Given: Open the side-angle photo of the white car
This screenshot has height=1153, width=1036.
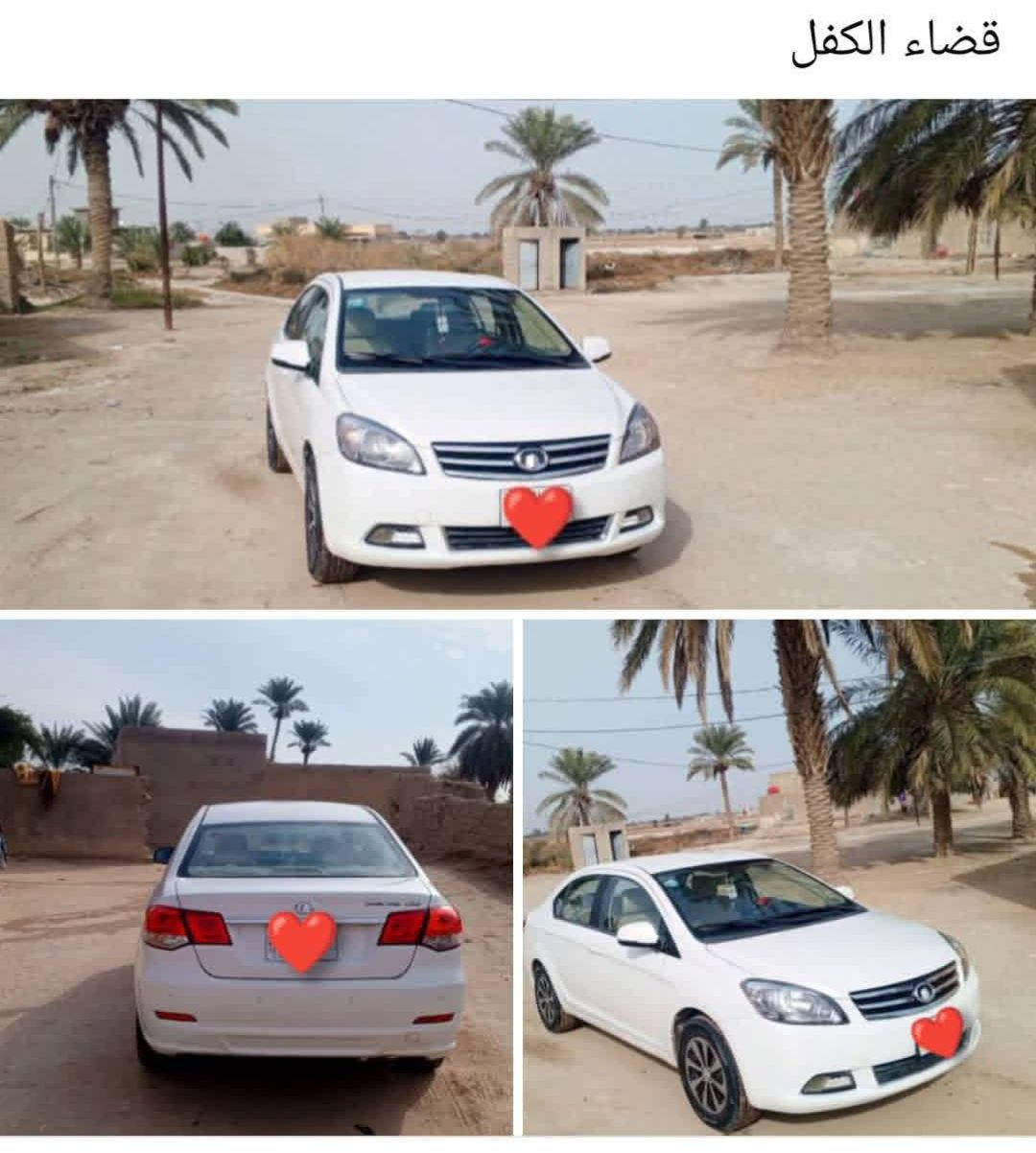Looking at the screenshot, I should [x=779, y=877].
